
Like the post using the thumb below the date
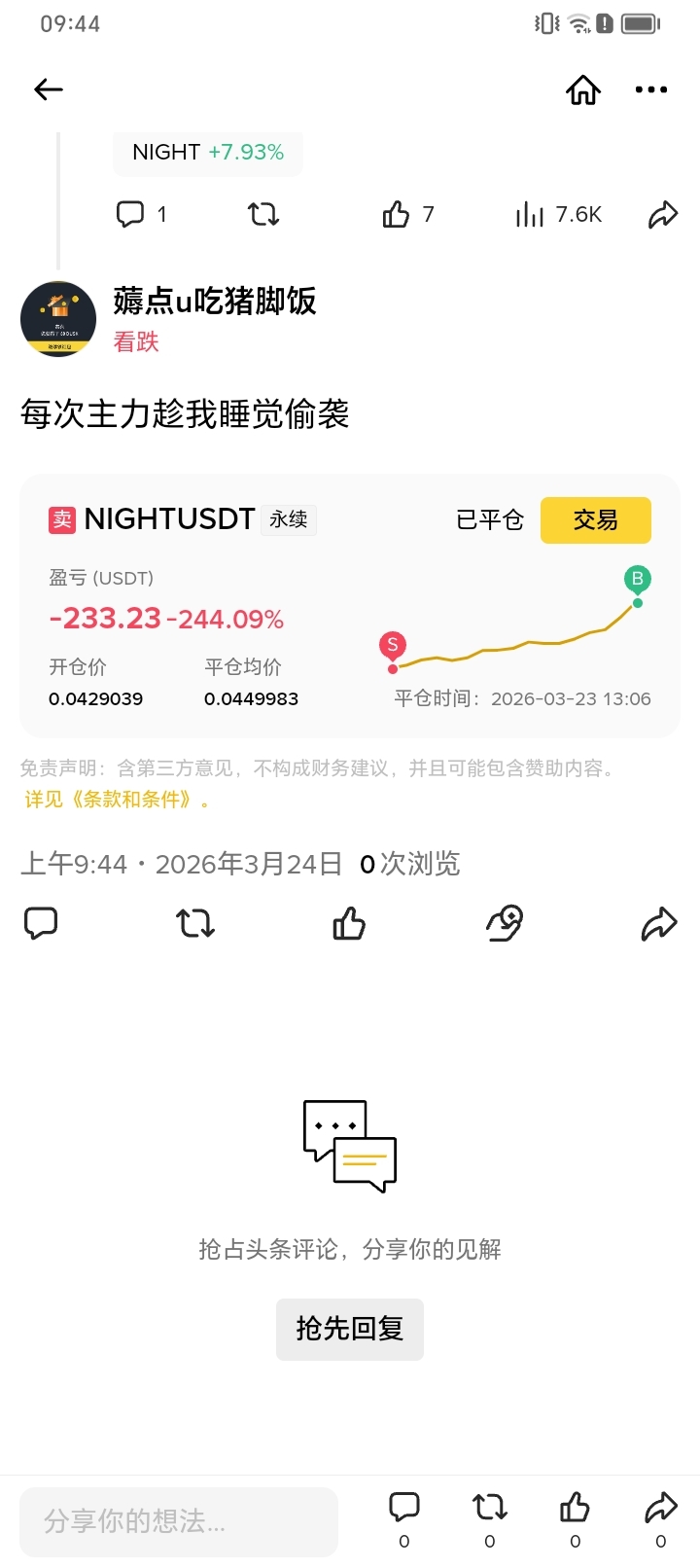tap(349, 923)
